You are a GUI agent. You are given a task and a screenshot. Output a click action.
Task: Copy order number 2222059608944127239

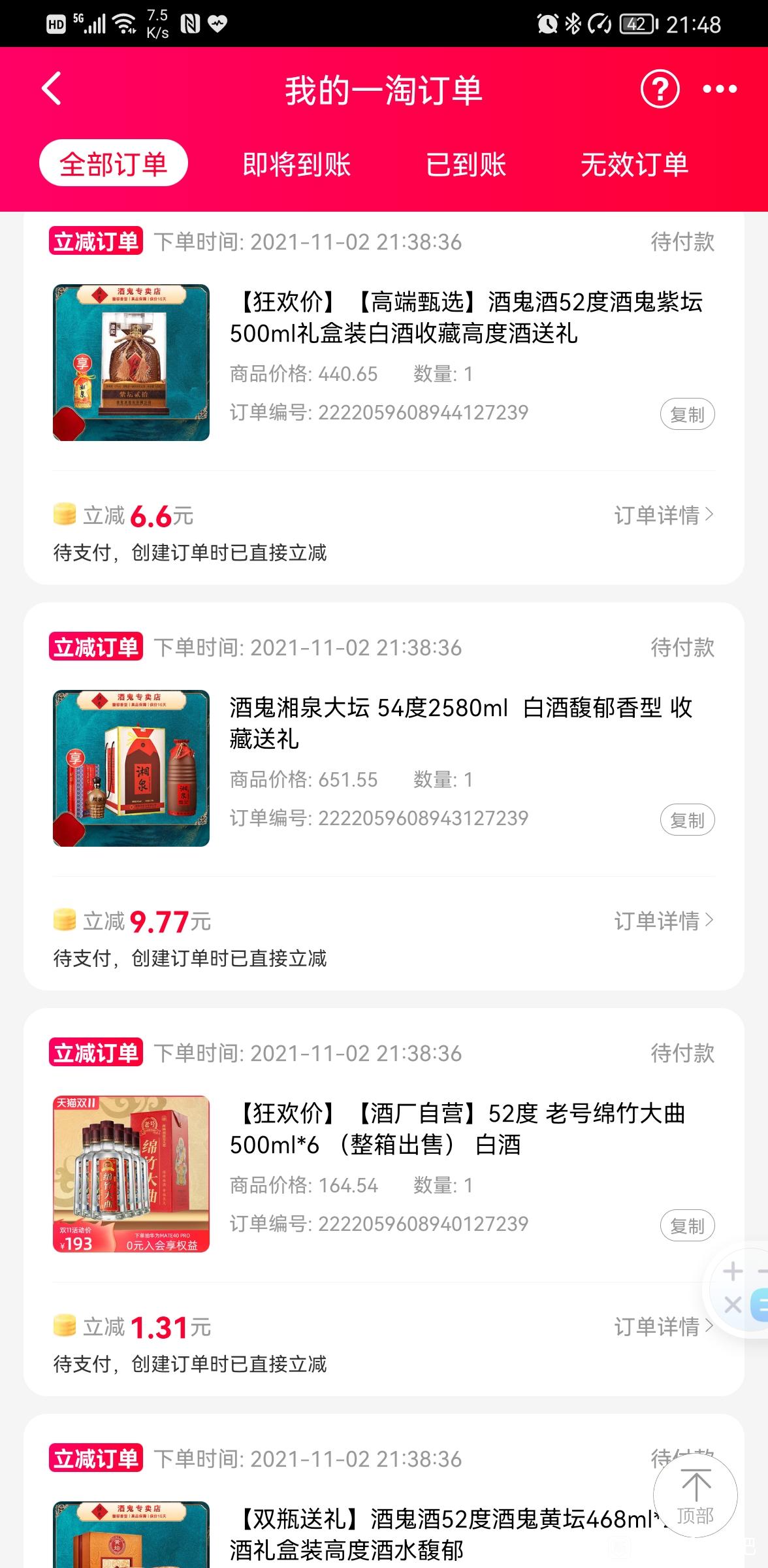687,414
